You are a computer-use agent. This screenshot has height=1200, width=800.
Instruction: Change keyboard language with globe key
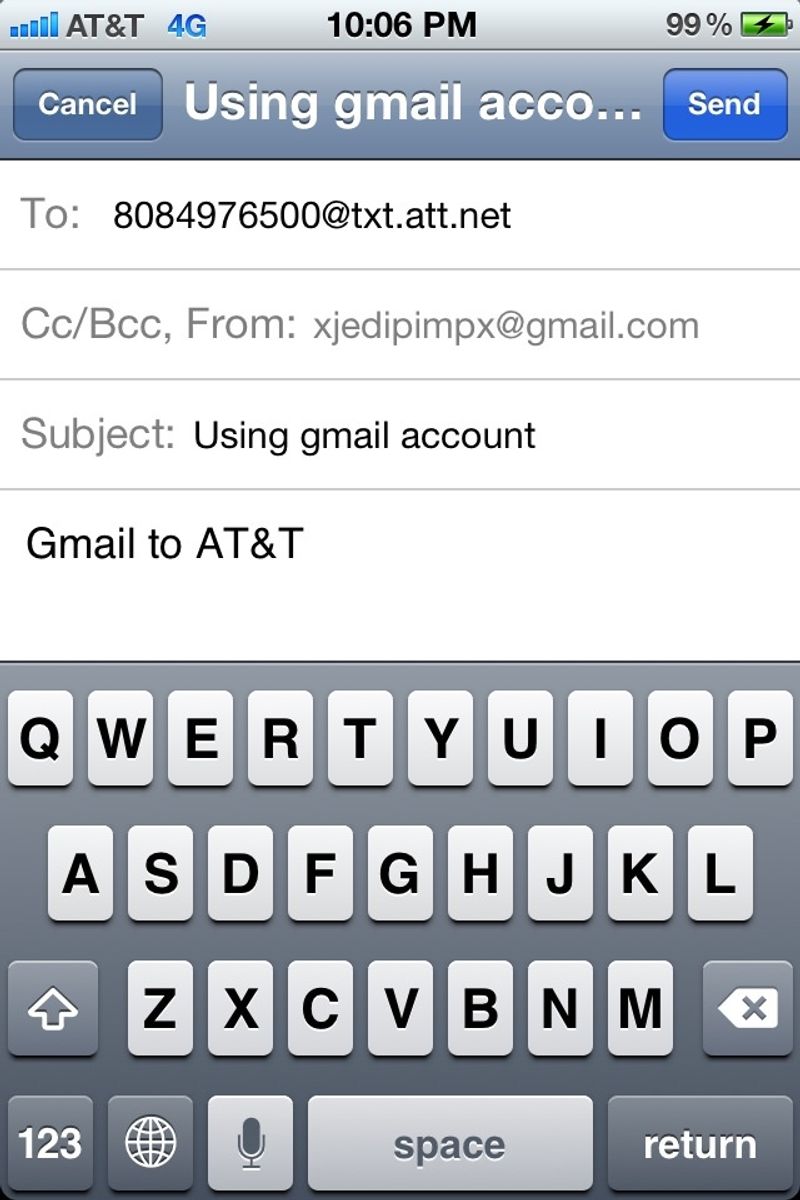pos(150,1143)
